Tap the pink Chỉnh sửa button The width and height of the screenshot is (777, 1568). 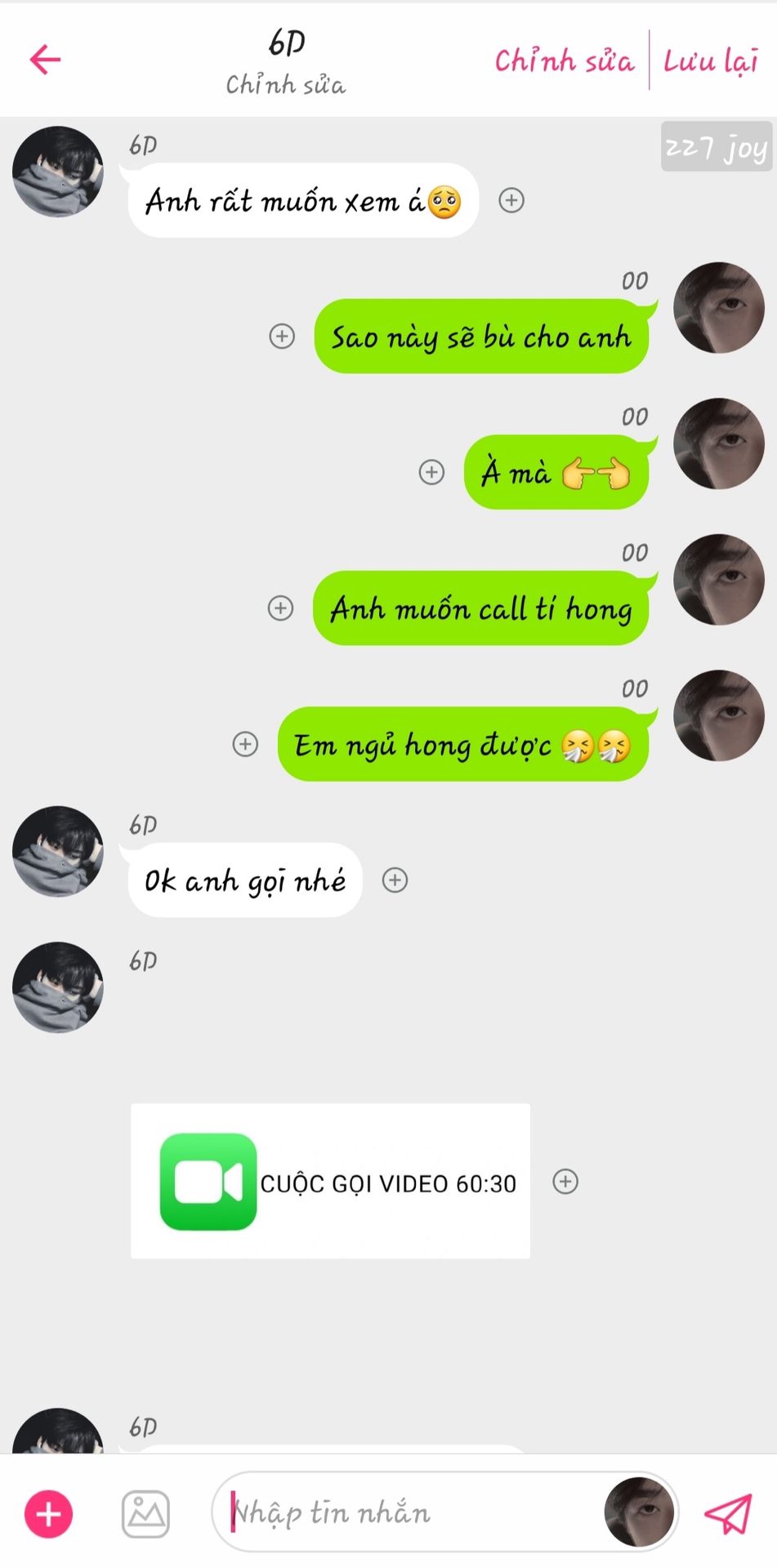pyautogui.click(x=564, y=61)
